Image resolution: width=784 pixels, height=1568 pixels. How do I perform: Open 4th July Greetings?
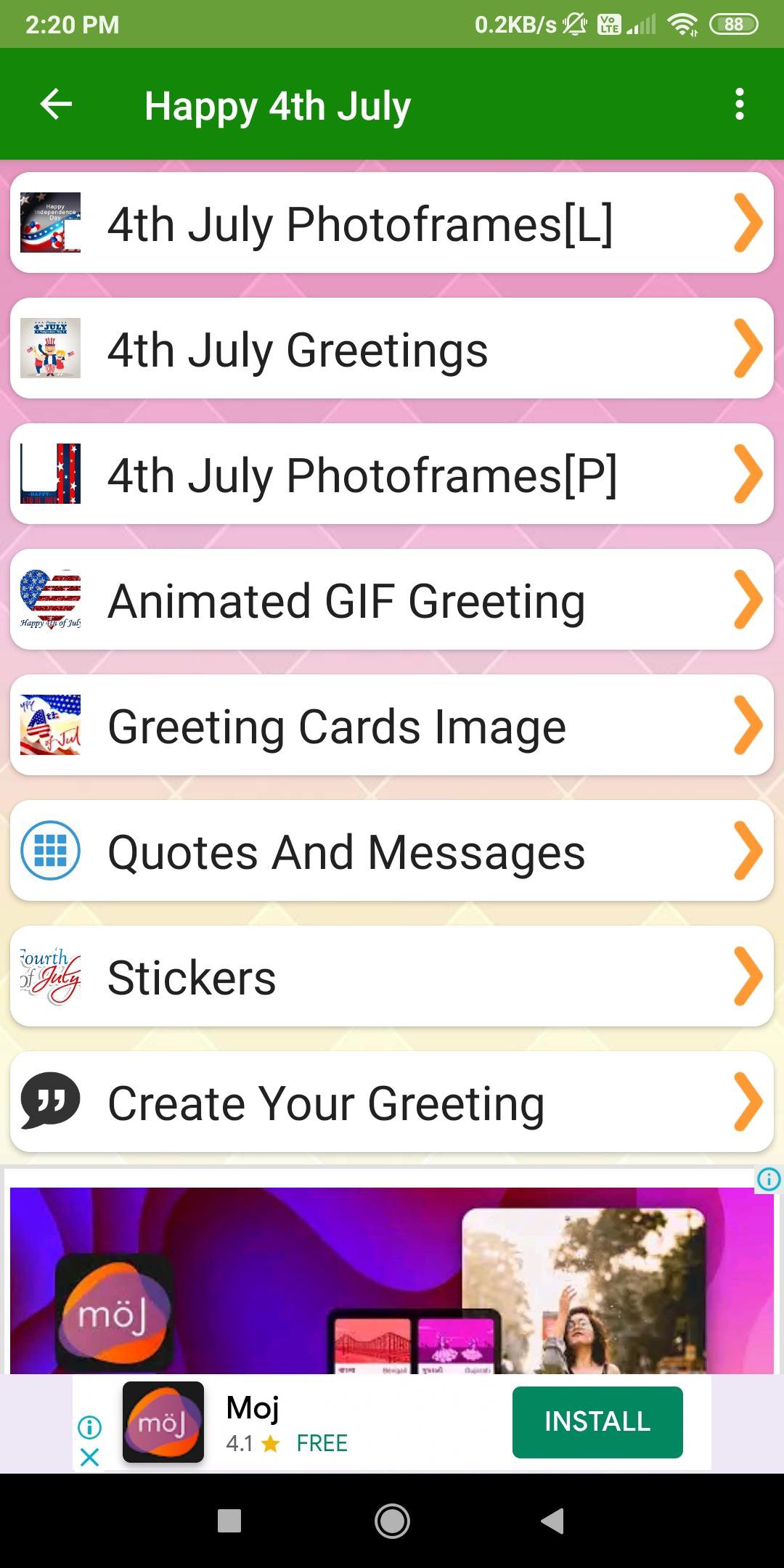392,348
